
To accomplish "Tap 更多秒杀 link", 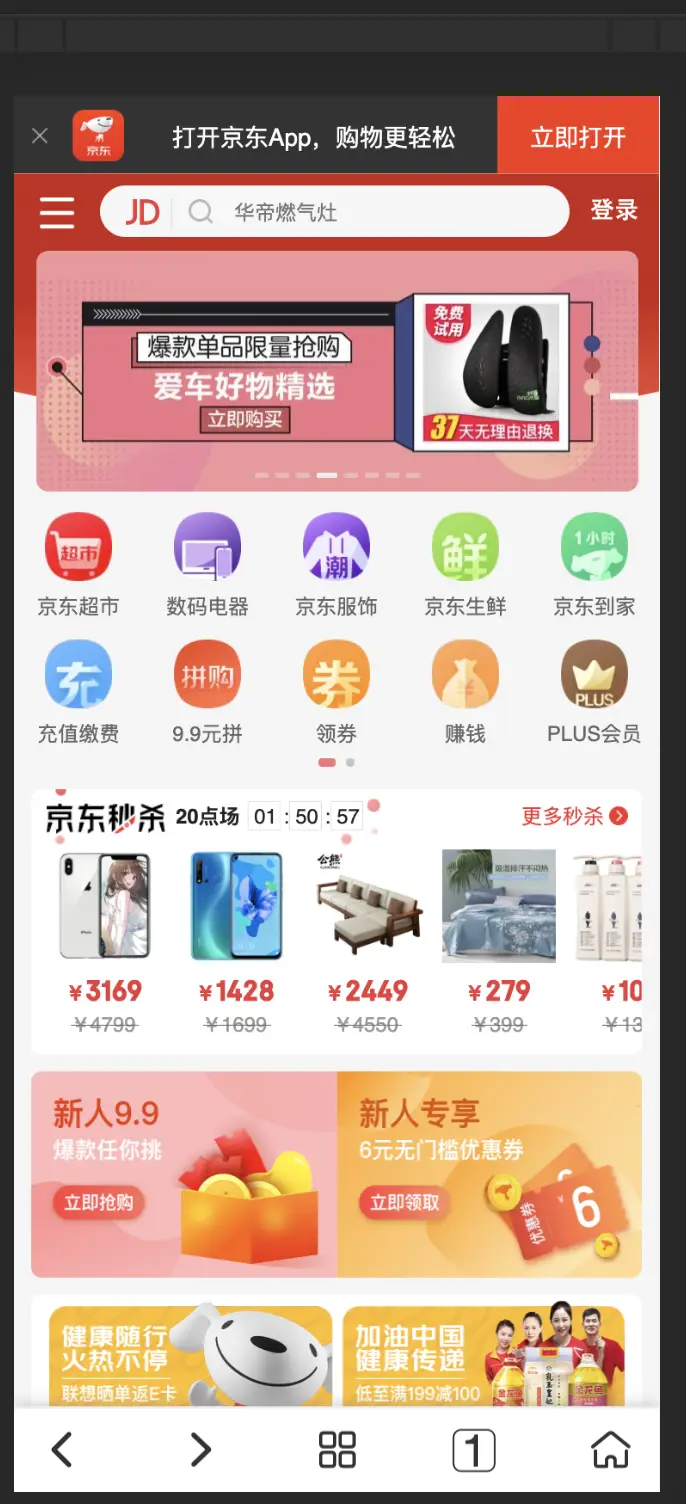I will tap(574, 816).
